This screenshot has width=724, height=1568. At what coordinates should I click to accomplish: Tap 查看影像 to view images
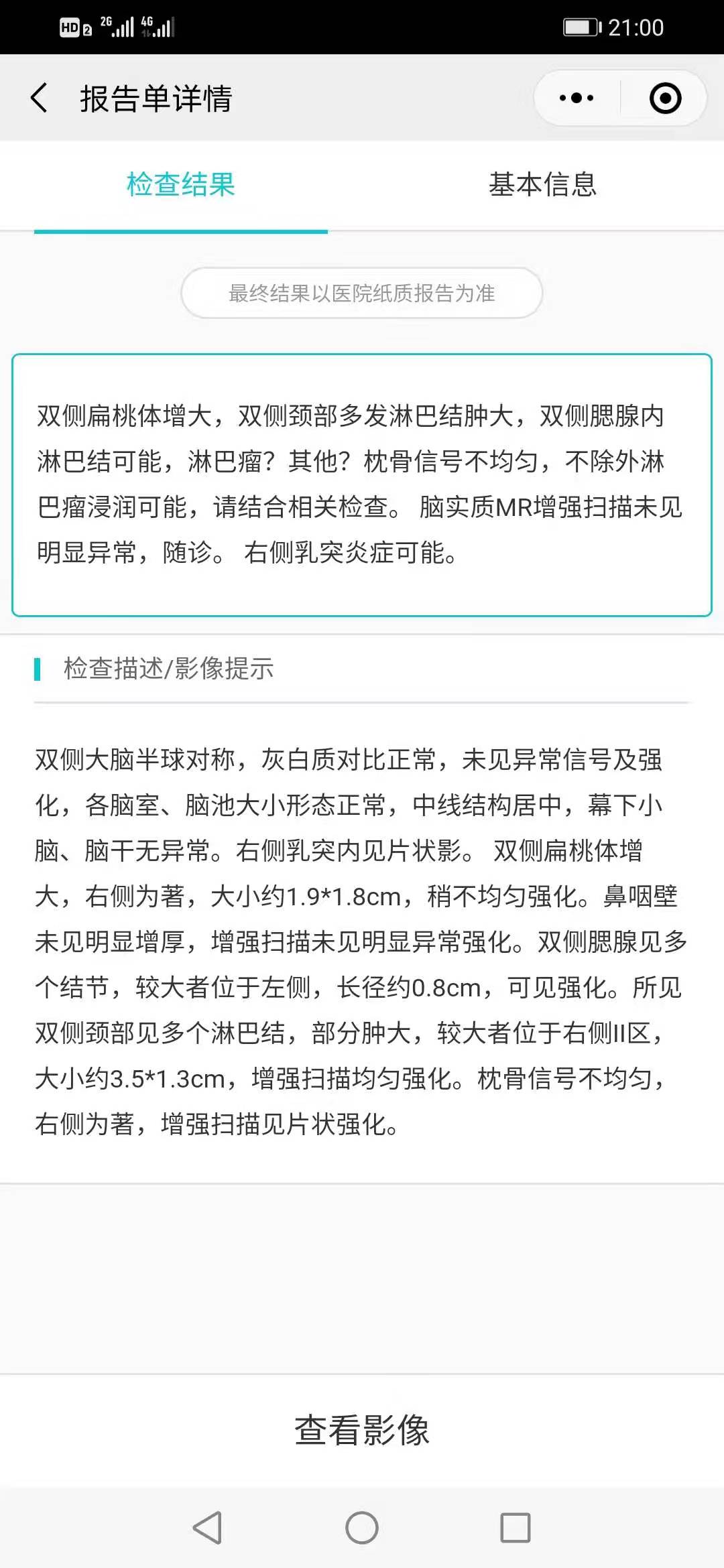pos(362,1430)
